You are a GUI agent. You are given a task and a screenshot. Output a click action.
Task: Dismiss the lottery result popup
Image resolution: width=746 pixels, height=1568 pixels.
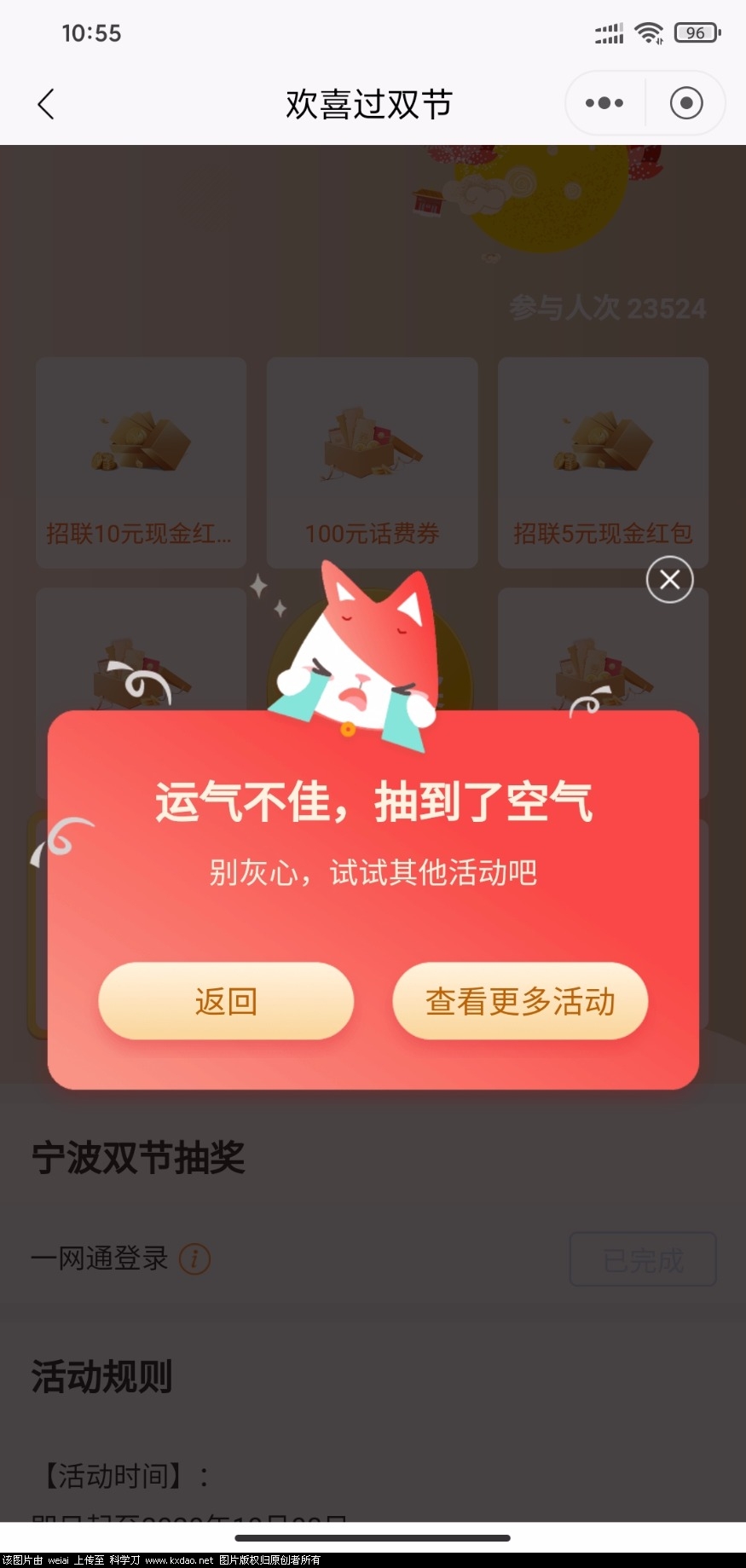click(x=669, y=580)
